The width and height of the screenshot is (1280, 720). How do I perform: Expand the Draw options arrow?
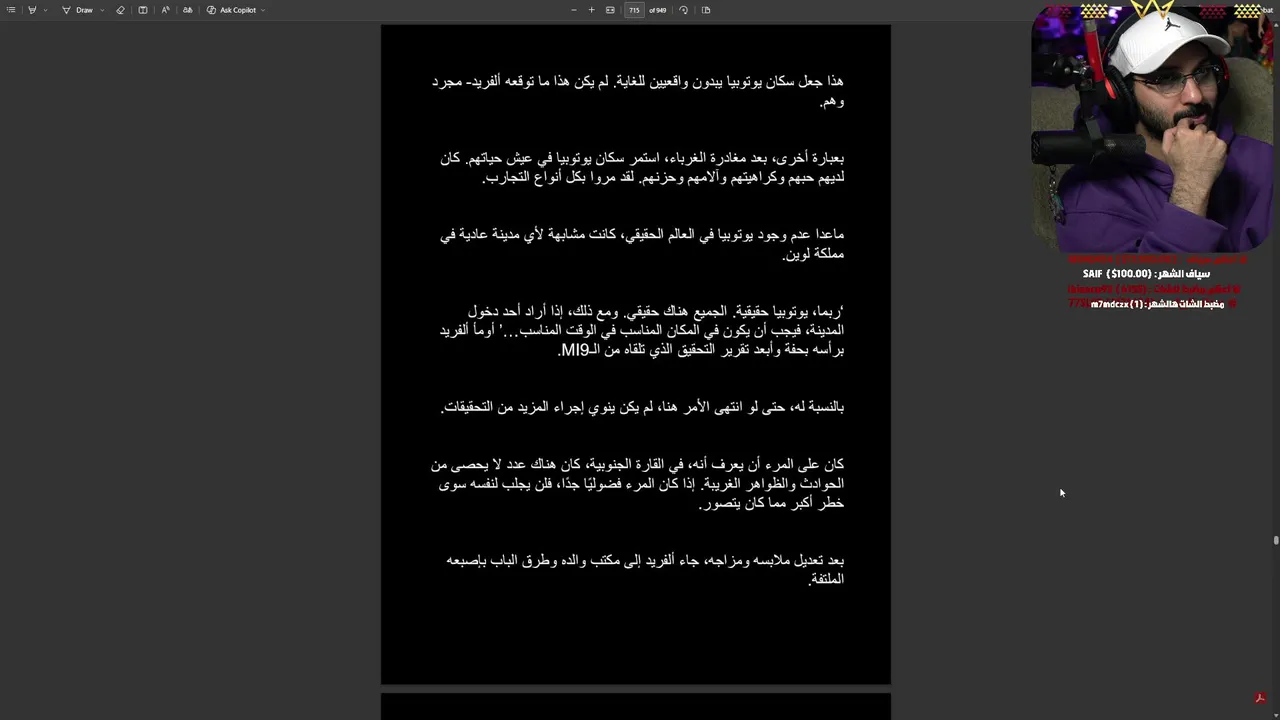click(102, 10)
